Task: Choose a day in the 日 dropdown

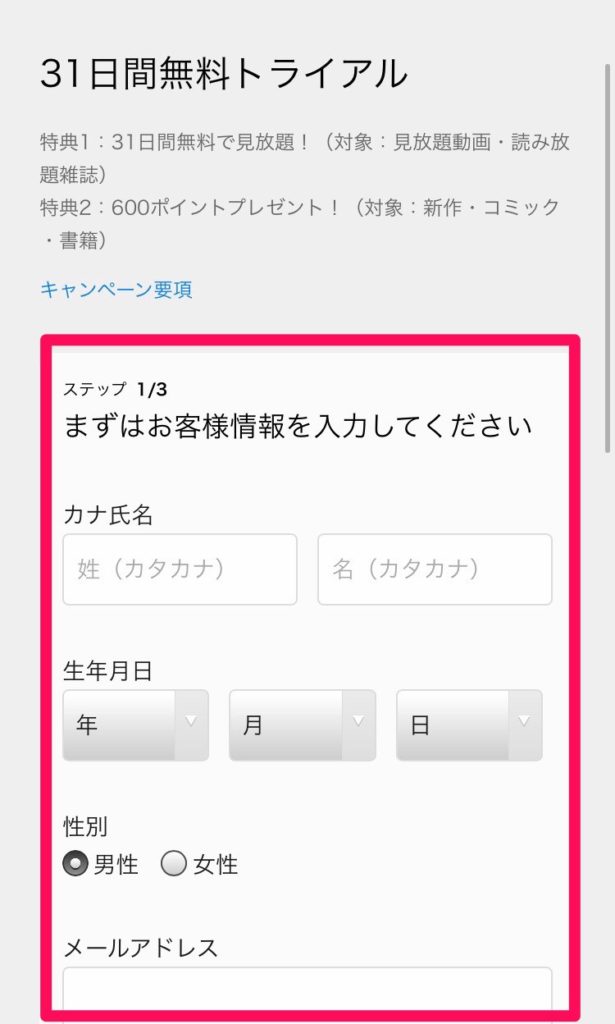Action: tap(469, 725)
